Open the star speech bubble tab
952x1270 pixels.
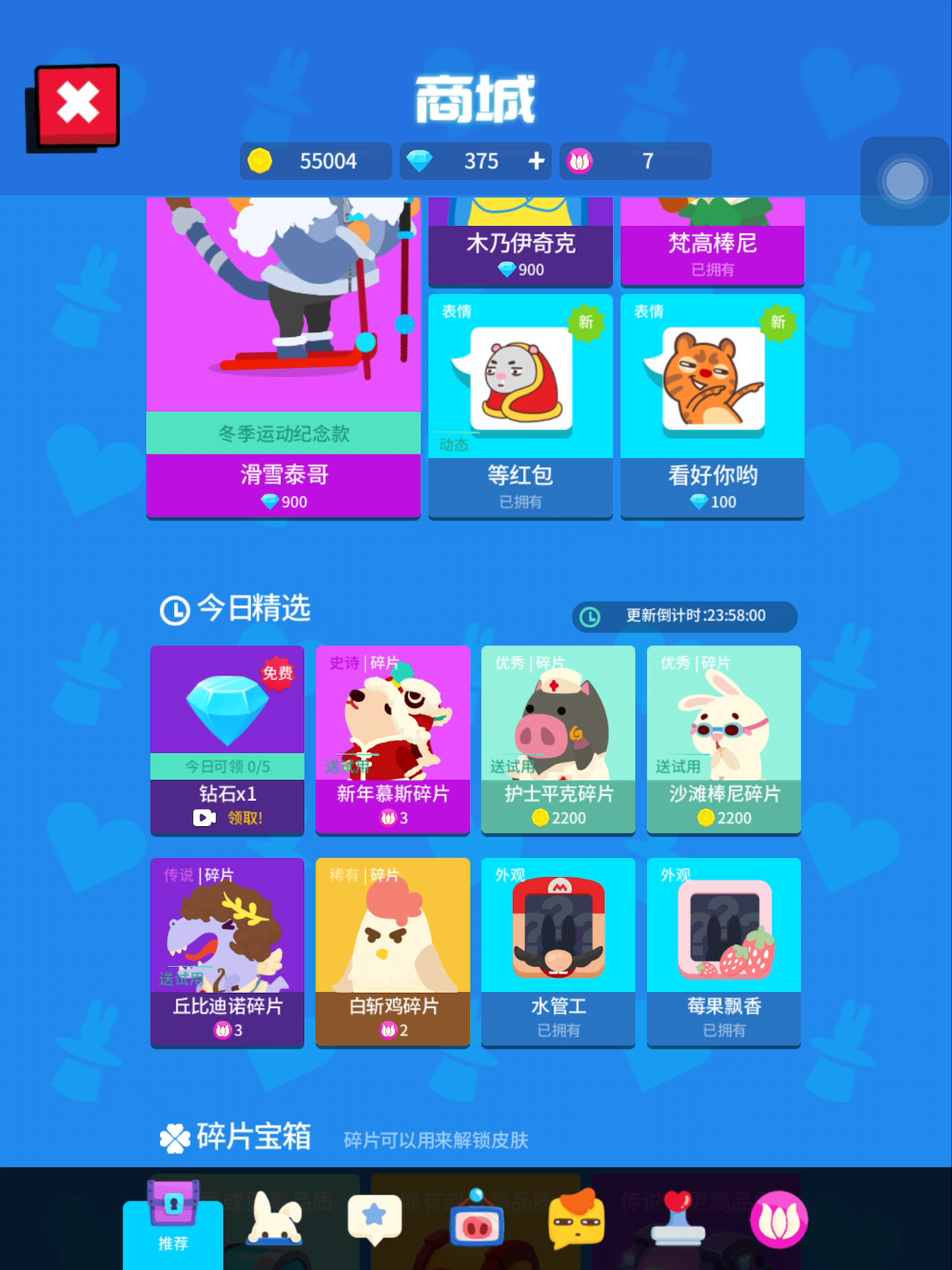click(x=375, y=1218)
